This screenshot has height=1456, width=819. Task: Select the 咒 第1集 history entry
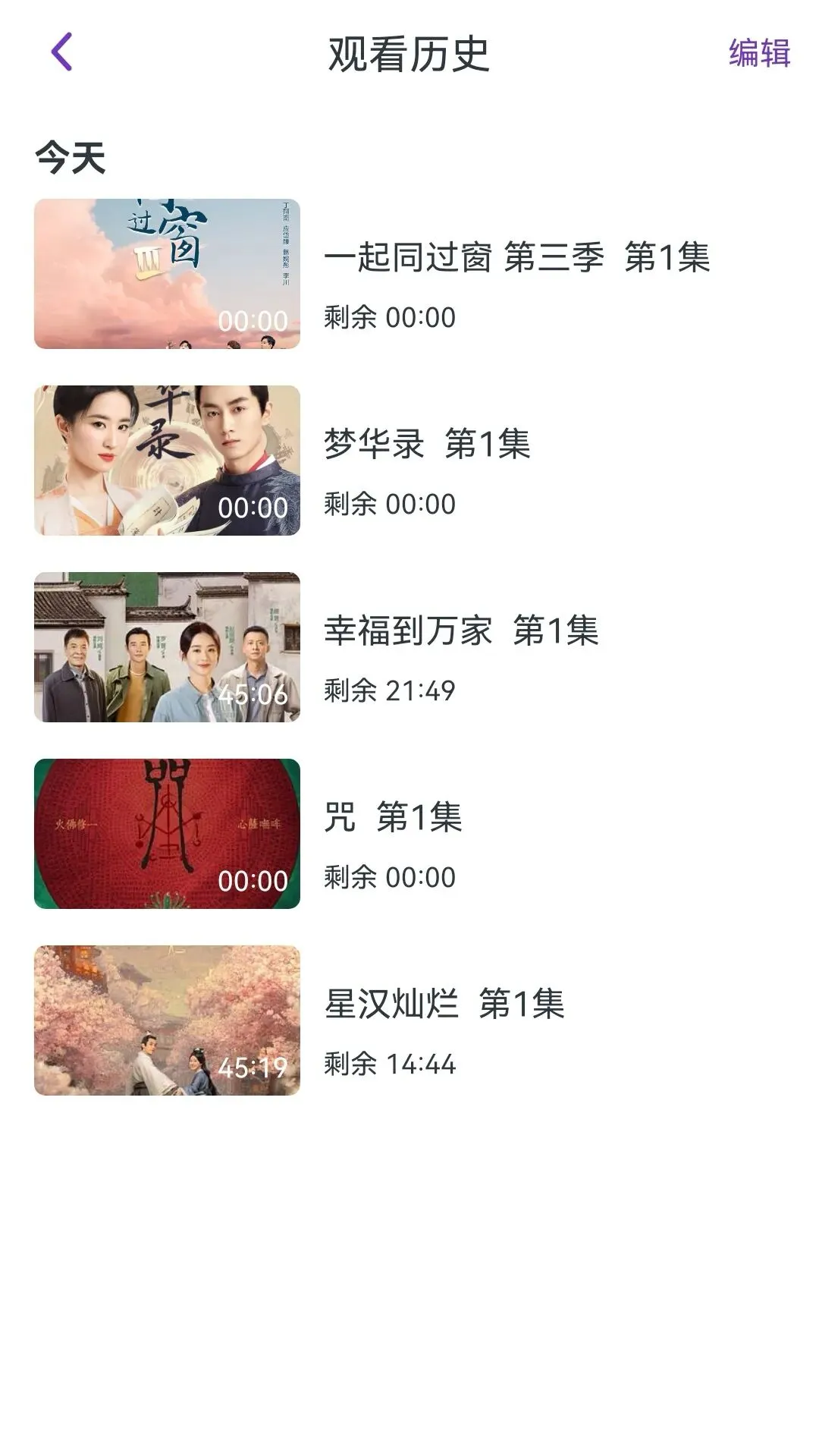(393, 818)
